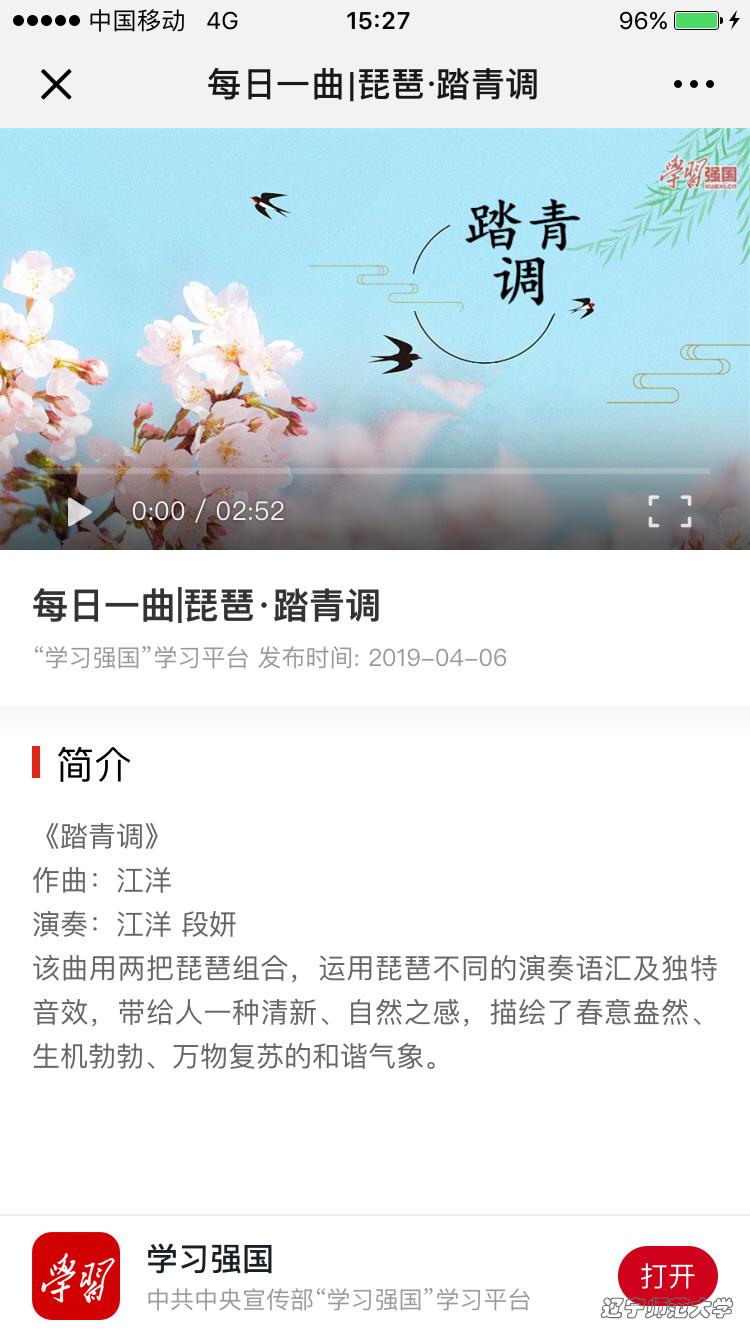Play the 踏青调 video

(79, 512)
